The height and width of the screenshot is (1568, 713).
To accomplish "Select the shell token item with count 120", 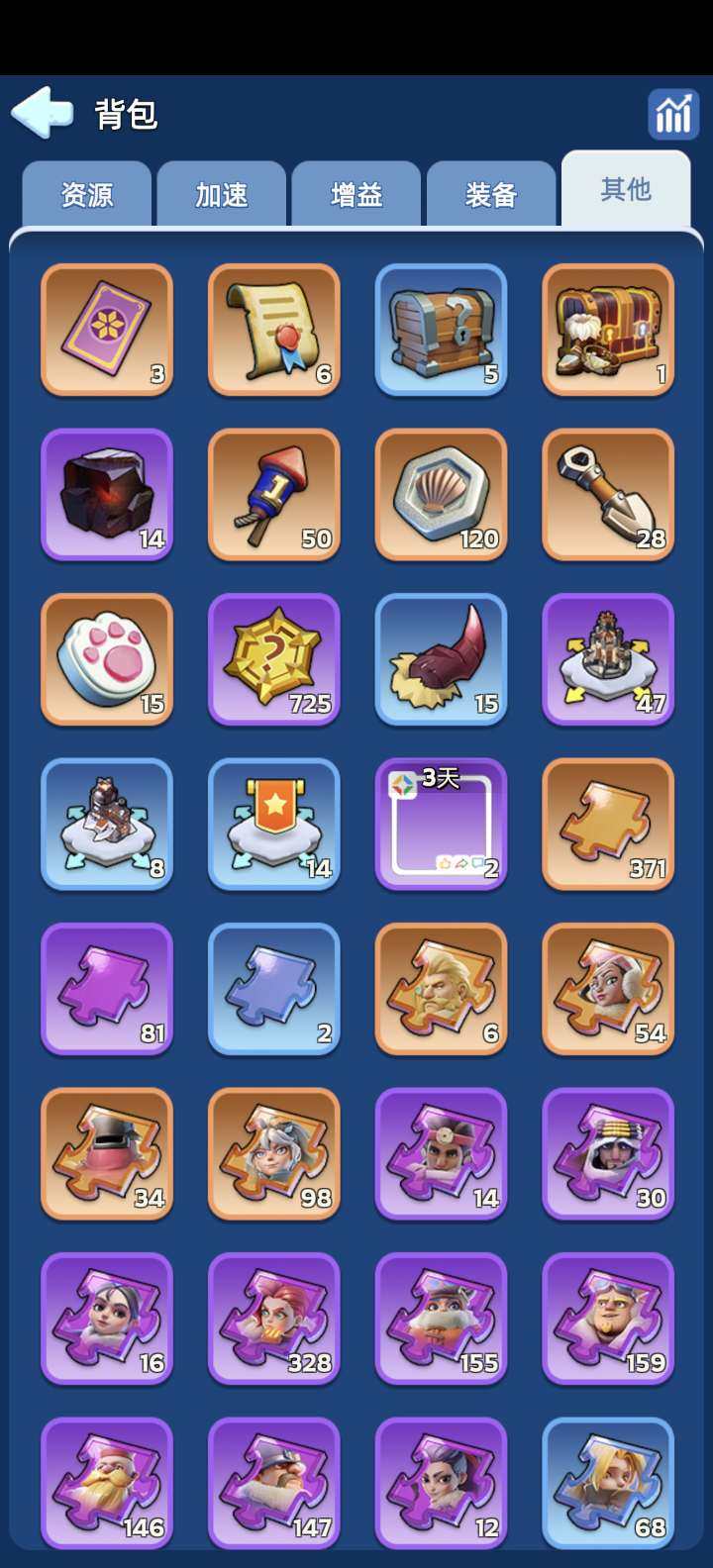I will (x=441, y=494).
